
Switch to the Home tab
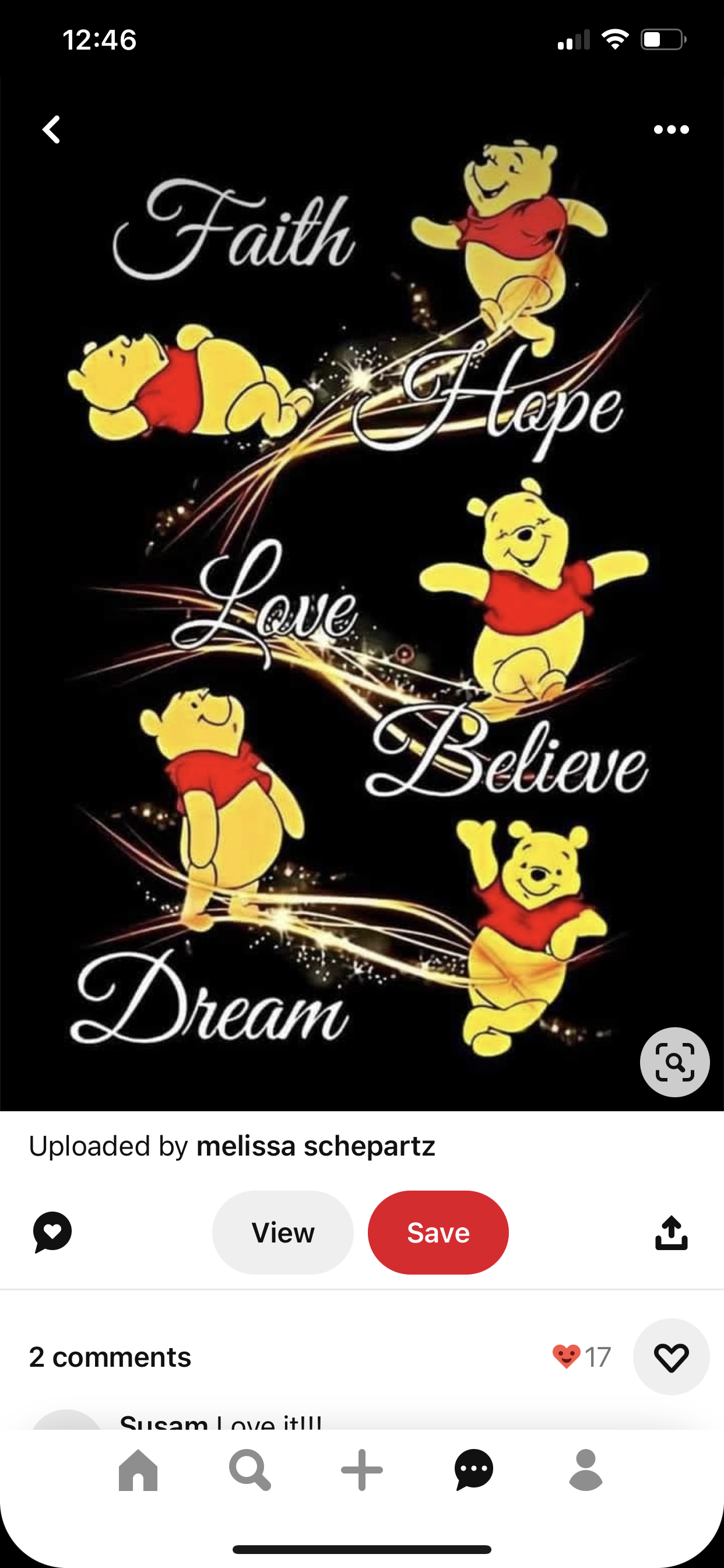pyautogui.click(x=138, y=1470)
